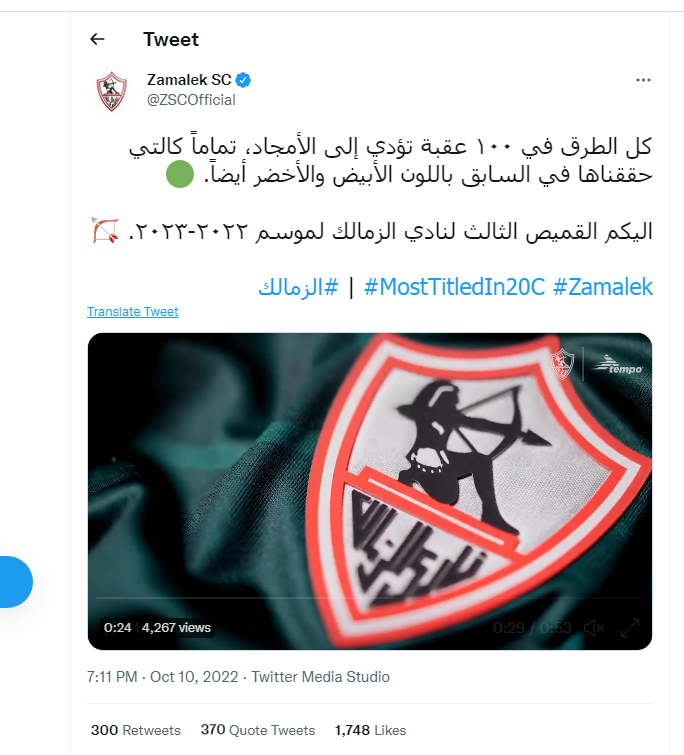Viewport: 684px width, 755px height.
Task: Open the tweet's more options menu
Action: pos(646,80)
